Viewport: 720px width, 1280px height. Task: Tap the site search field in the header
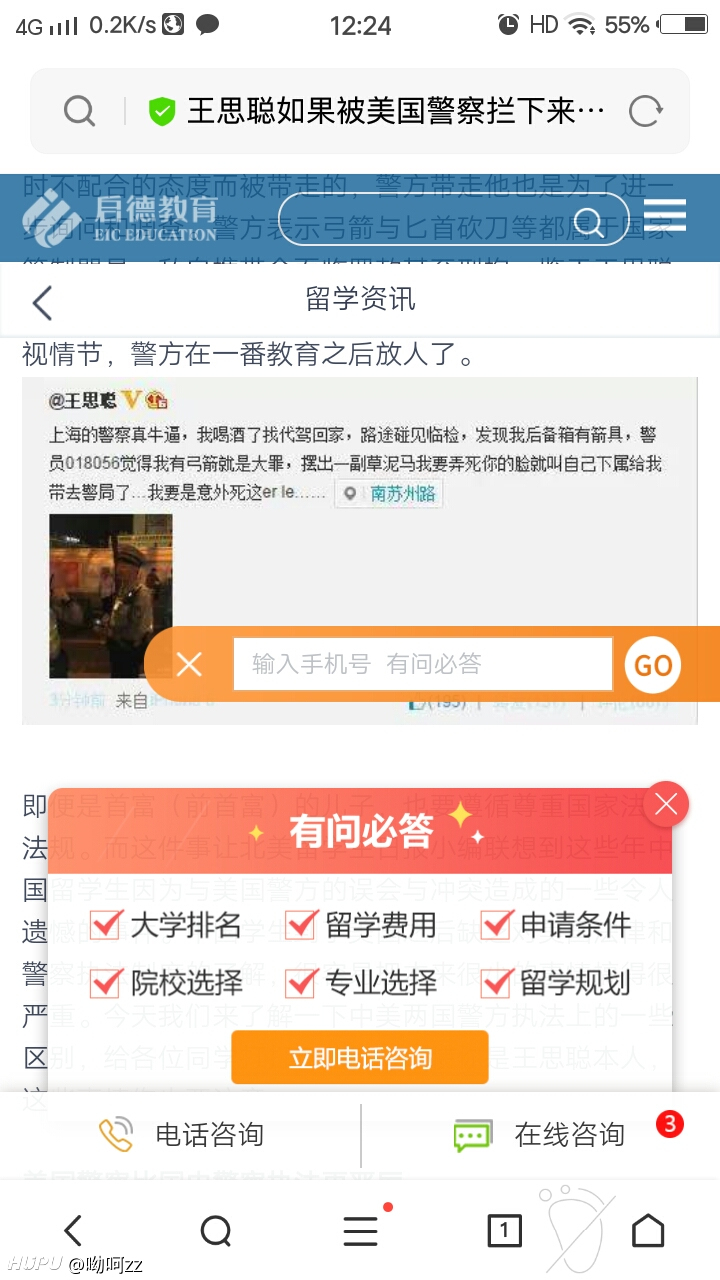[x=453, y=220]
